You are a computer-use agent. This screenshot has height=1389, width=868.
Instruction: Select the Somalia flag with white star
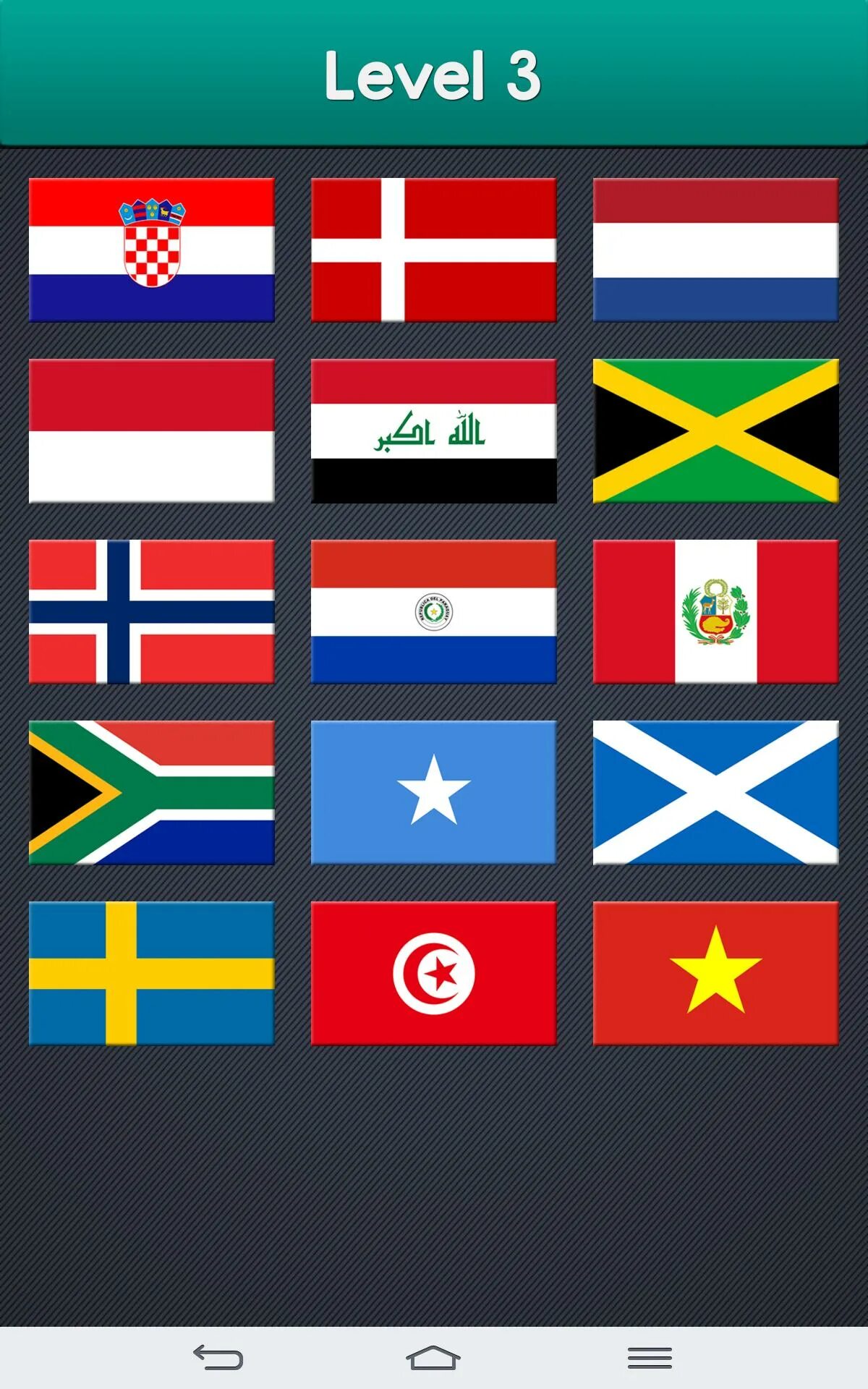433,792
